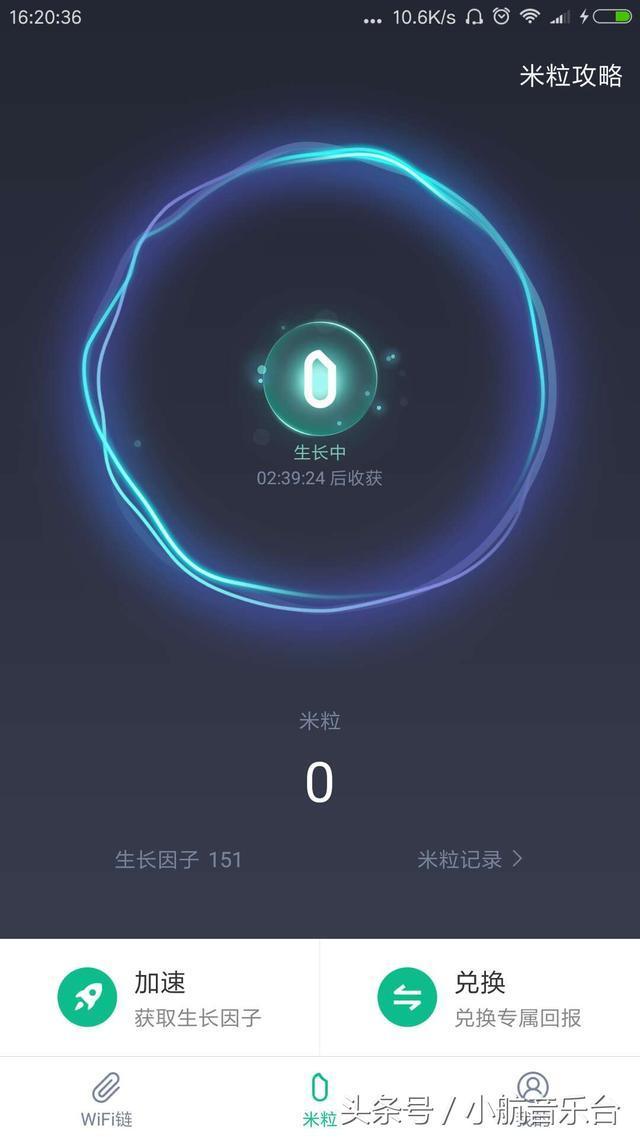640x1138 pixels.
Task: Switch to the WiFi链 tab
Action: [x=106, y=1099]
